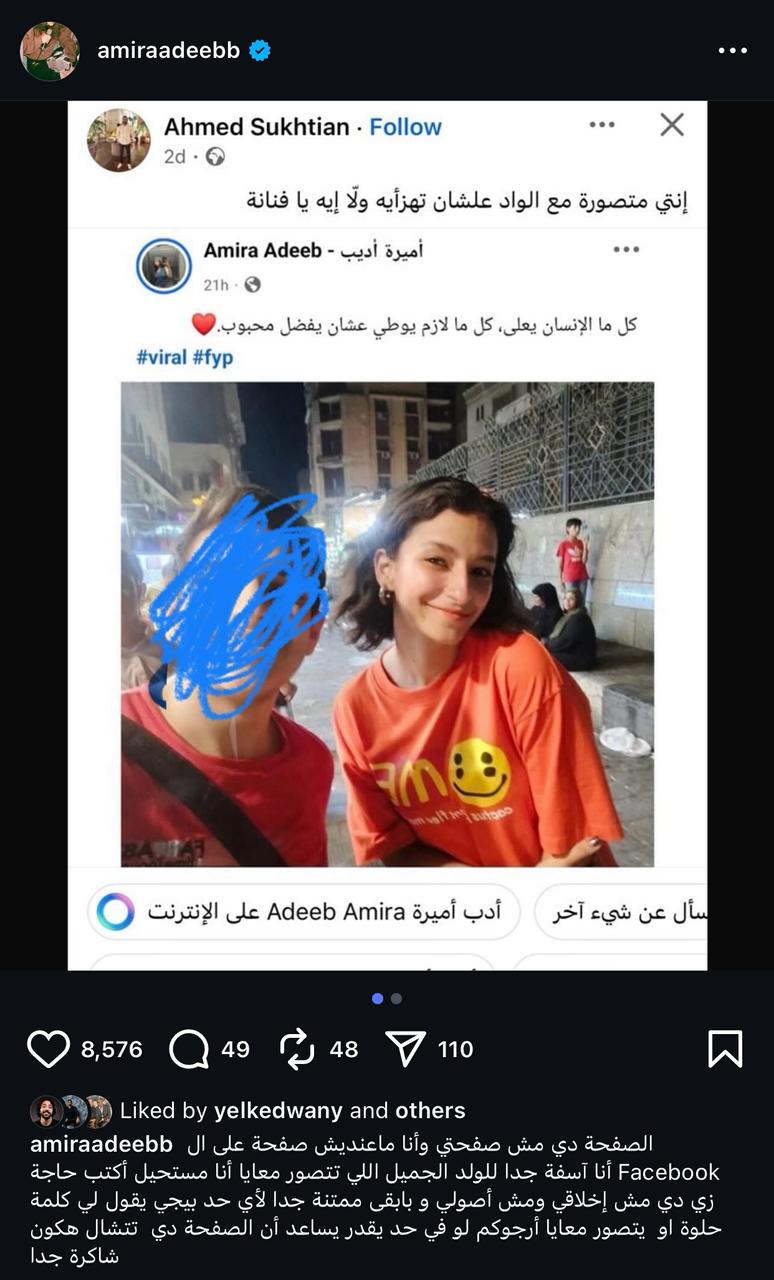Open the comments on this post
Viewport: 774px width, 1280px height.
[x=188, y=1049]
